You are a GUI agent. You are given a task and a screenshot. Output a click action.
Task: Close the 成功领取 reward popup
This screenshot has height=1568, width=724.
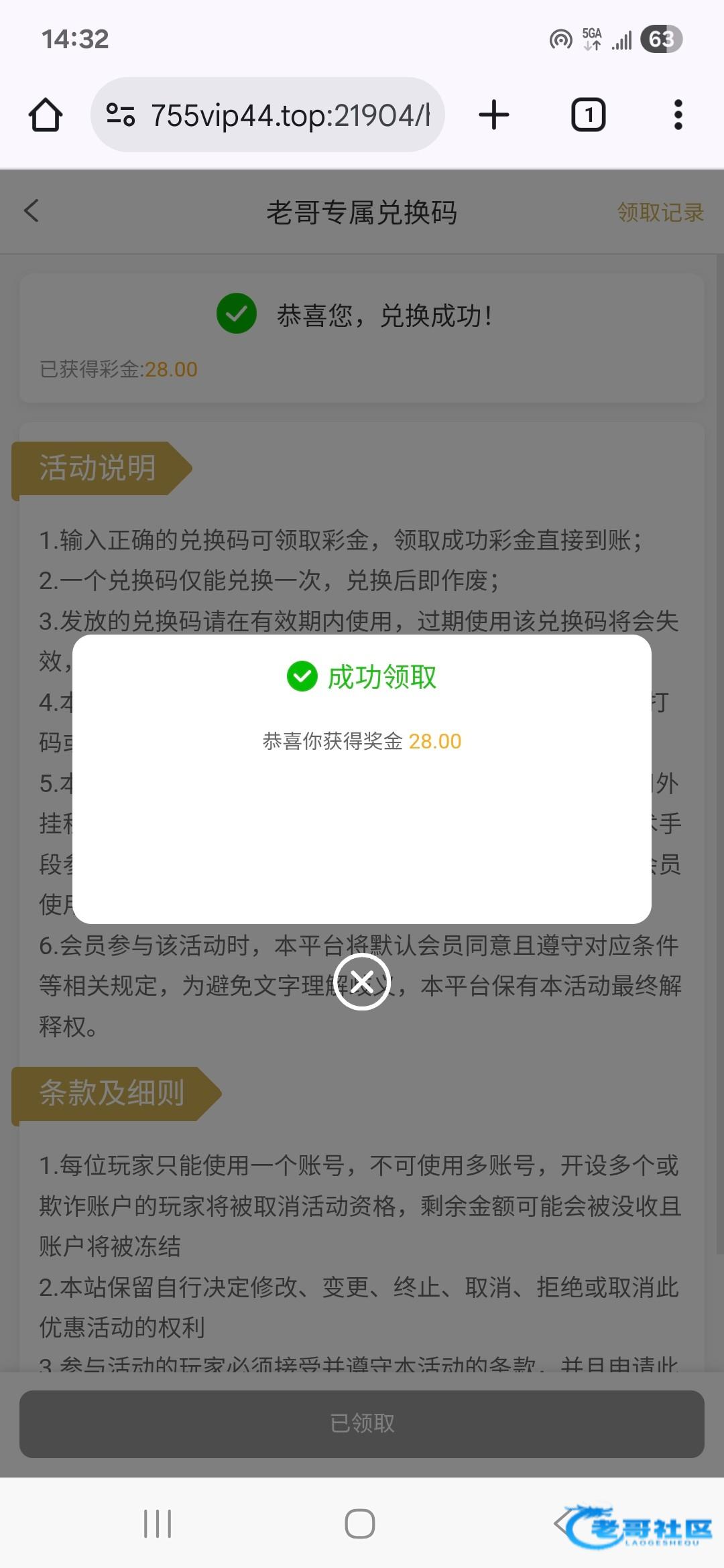[362, 982]
